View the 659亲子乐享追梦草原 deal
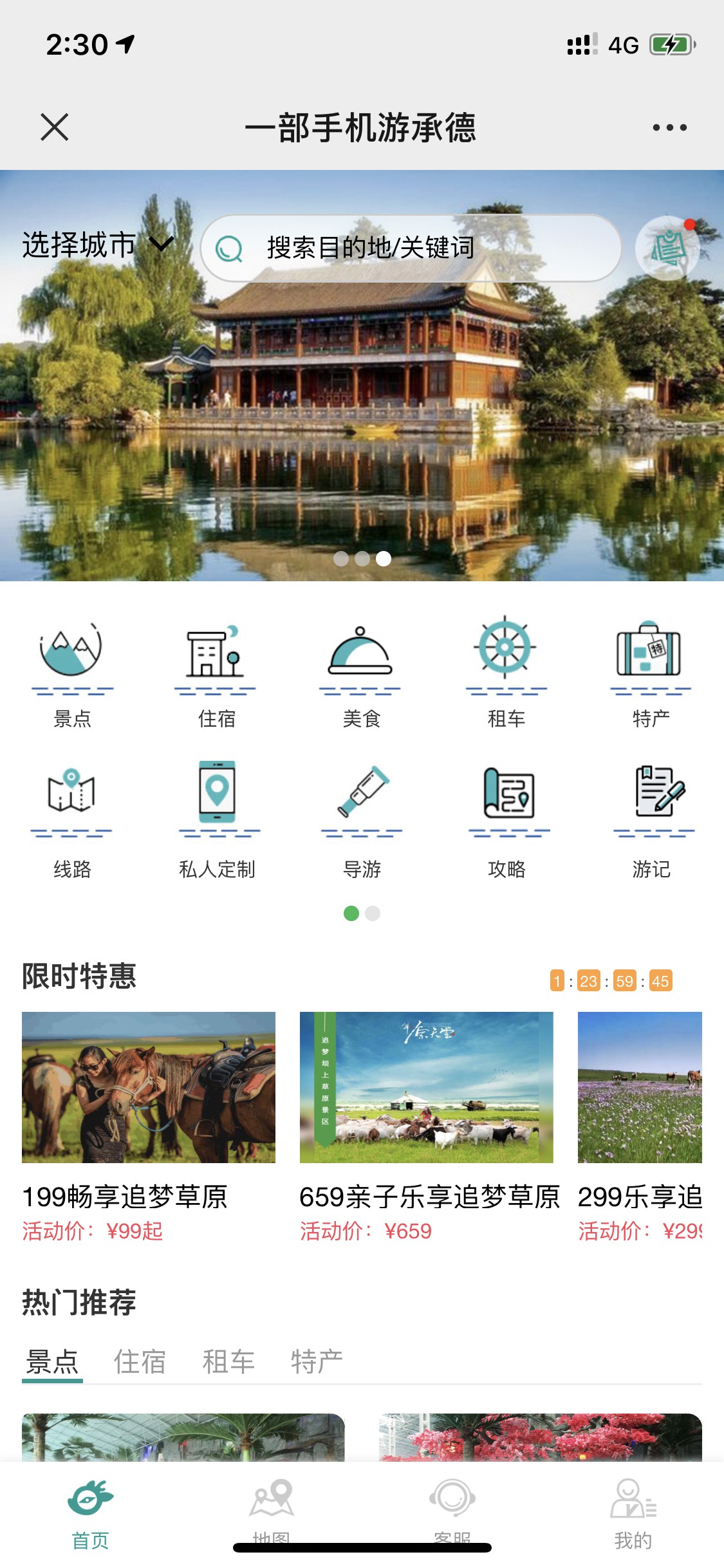724x1568 pixels. [427, 1128]
